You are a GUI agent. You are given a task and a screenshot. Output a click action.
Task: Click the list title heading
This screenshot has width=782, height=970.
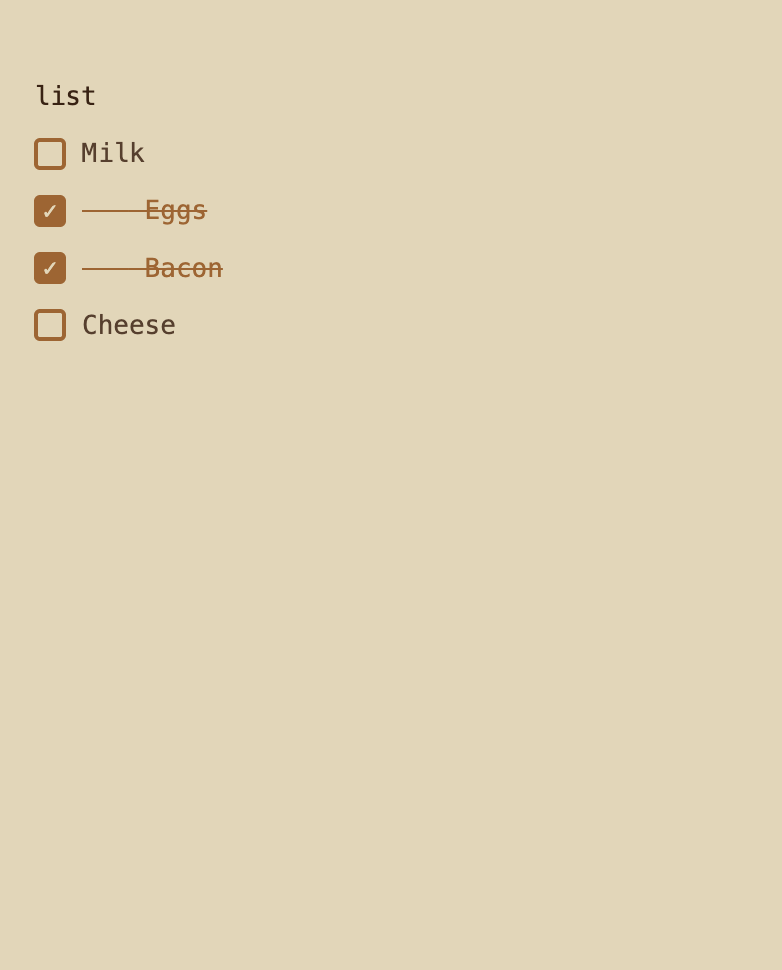[x=65, y=95]
